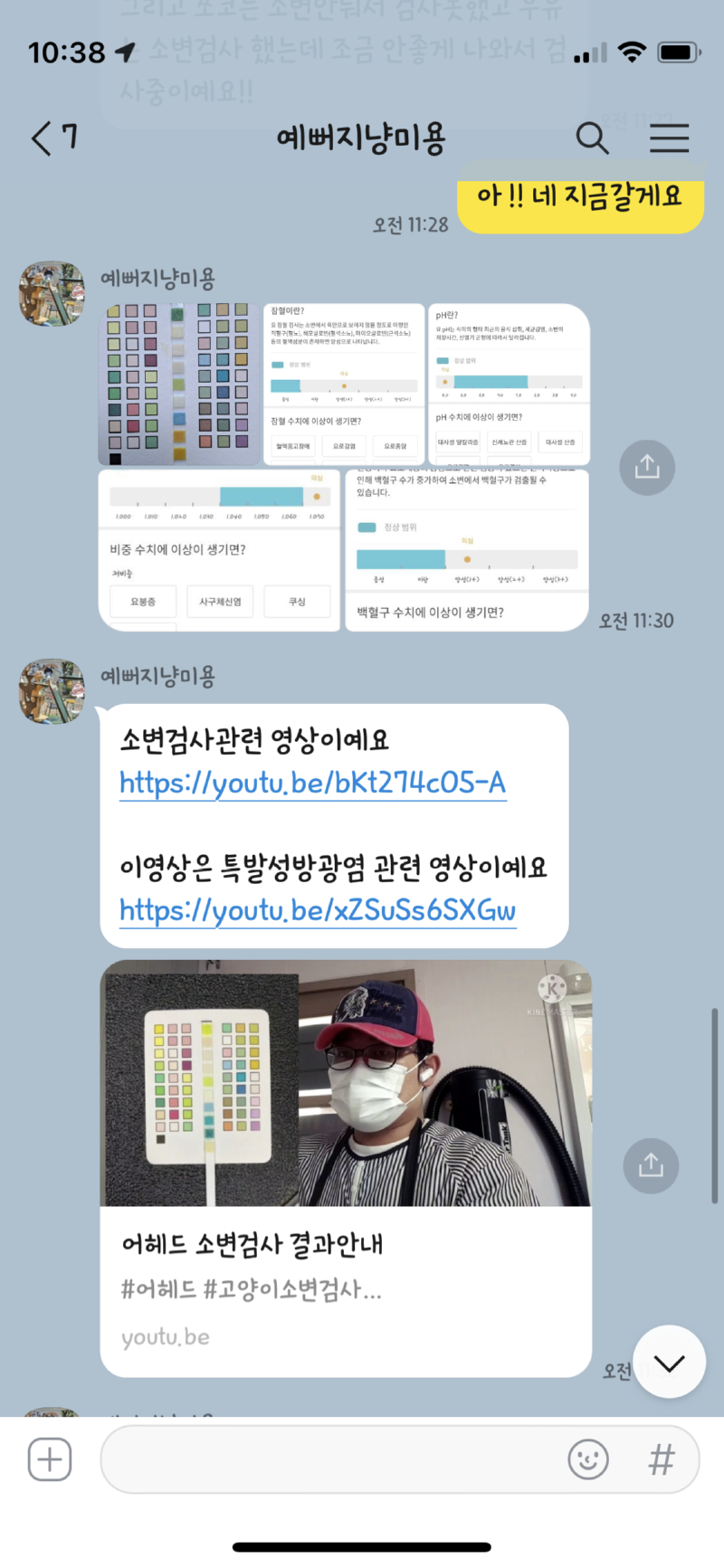Screen dimensions: 724x1568
Task: Open the plus attachment menu
Action: point(50,1459)
